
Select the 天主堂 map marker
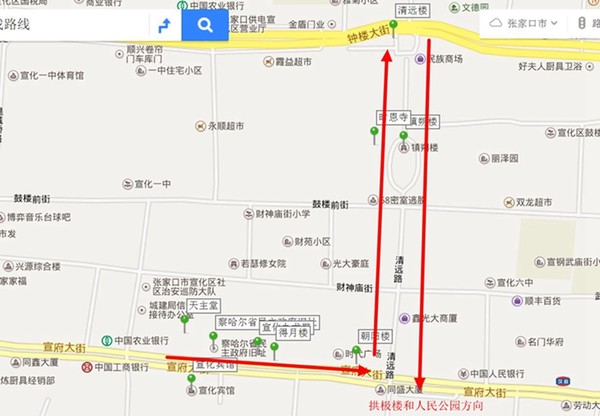[x=185, y=317]
